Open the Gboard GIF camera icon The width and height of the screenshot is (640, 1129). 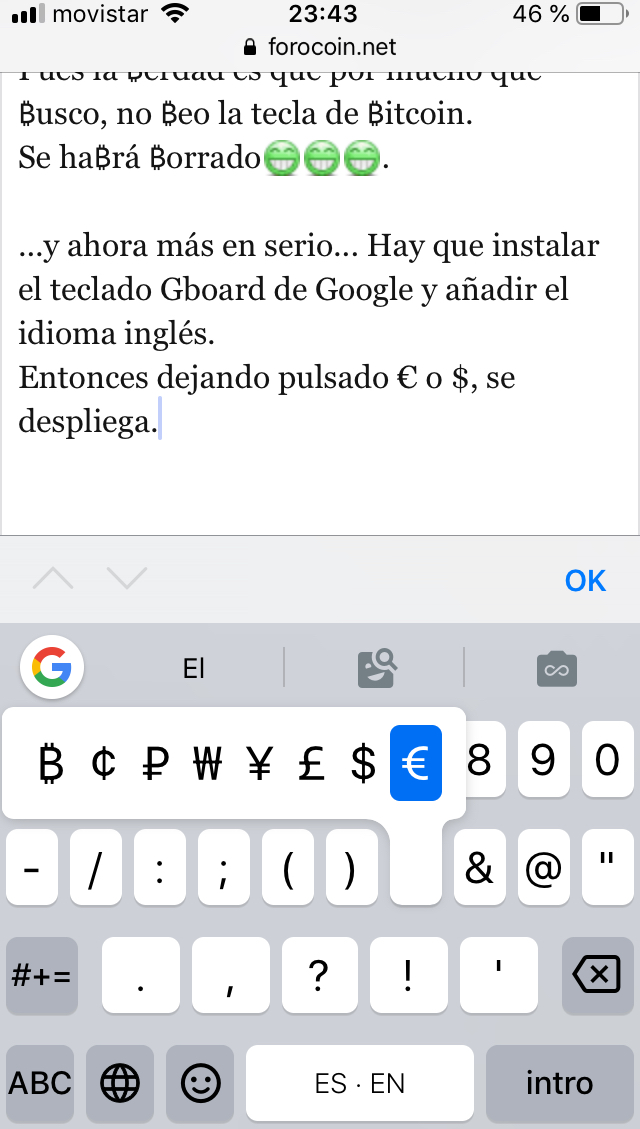pos(556,669)
